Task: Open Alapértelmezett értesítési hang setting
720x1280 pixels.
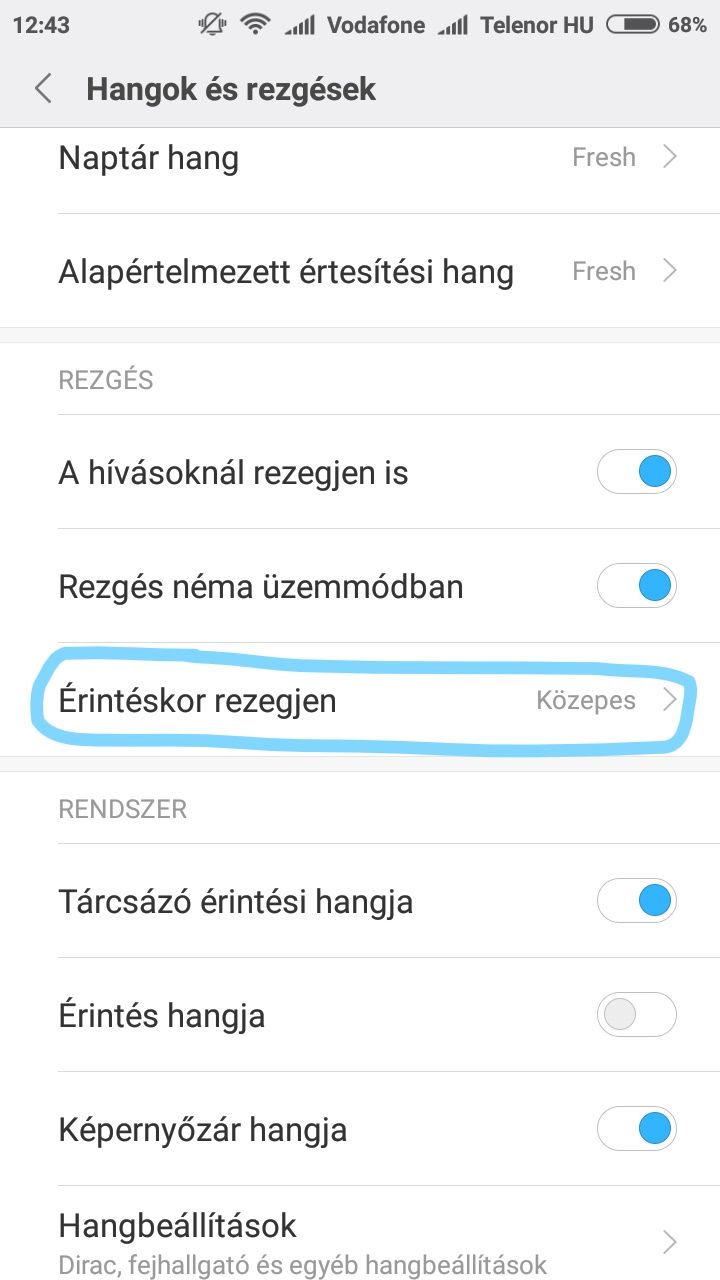Action: click(x=360, y=271)
